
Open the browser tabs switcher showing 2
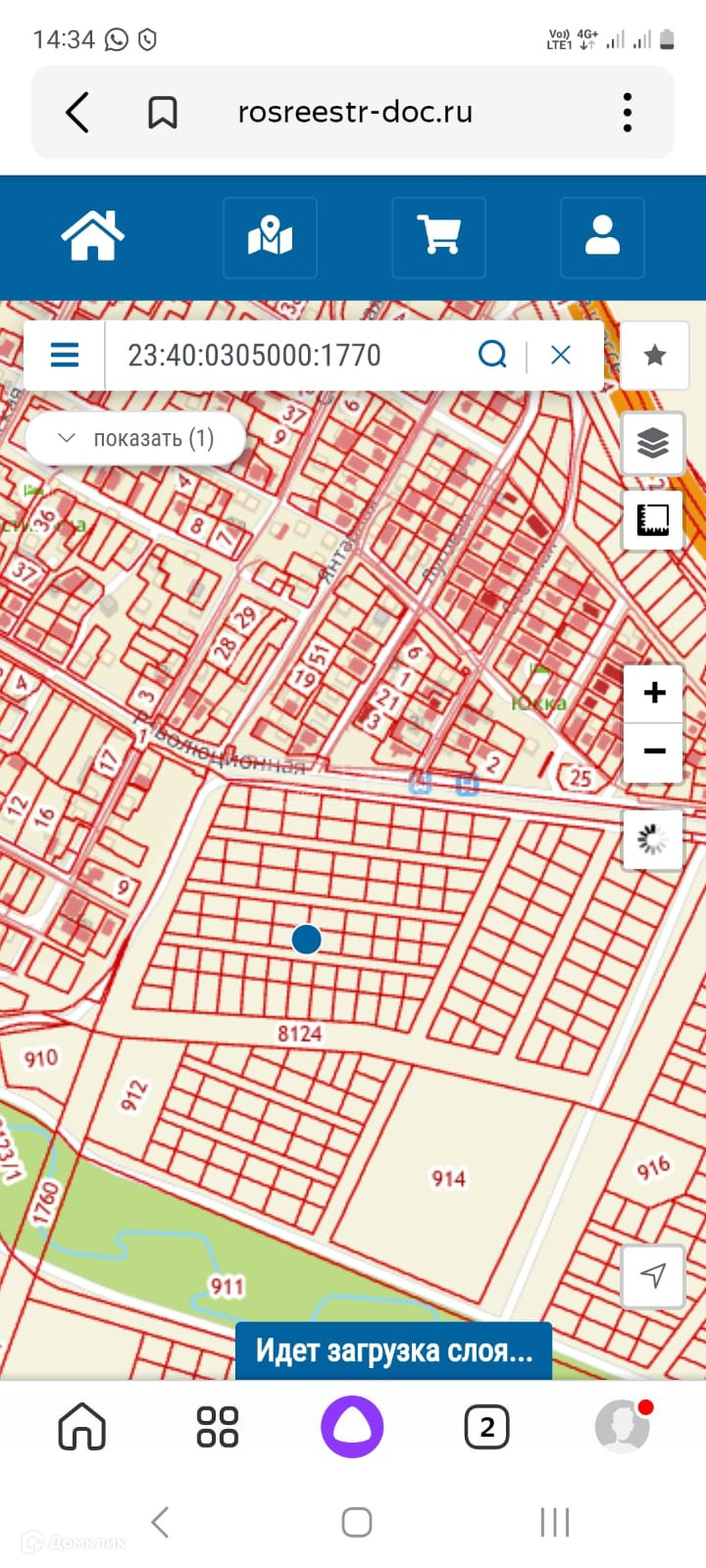click(x=487, y=1427)
